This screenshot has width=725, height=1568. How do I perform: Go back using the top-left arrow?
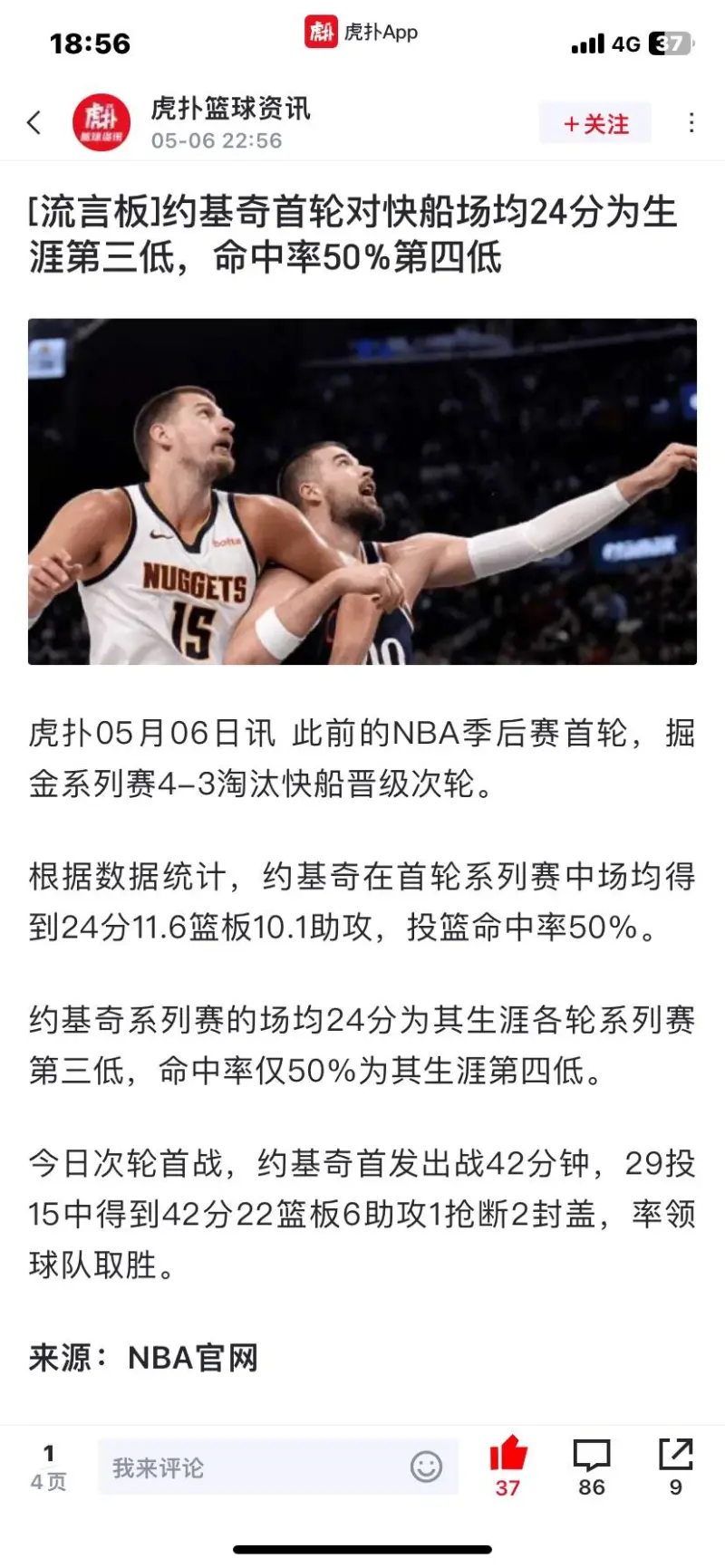[34, 122]
